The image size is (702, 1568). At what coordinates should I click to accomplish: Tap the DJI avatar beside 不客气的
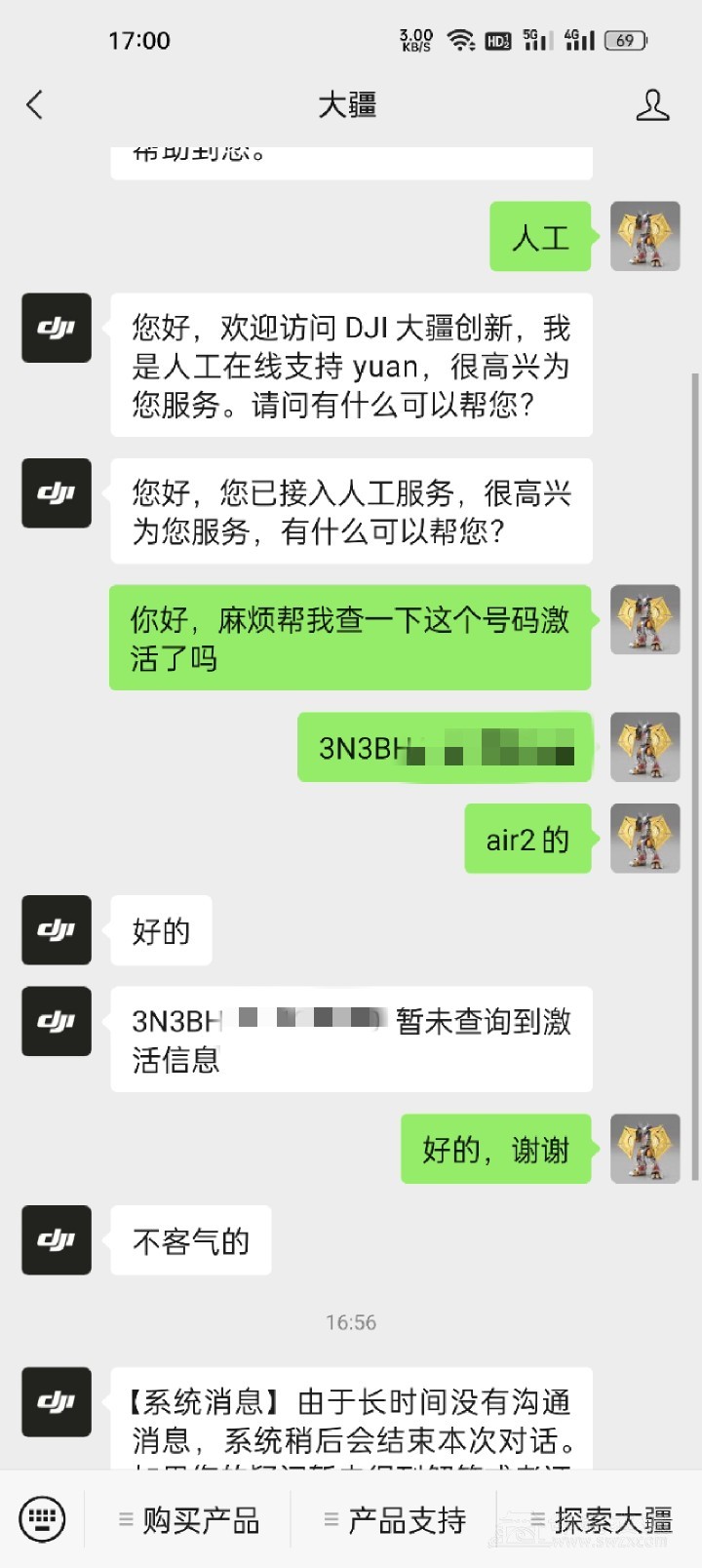click(x=57, y=1239)
